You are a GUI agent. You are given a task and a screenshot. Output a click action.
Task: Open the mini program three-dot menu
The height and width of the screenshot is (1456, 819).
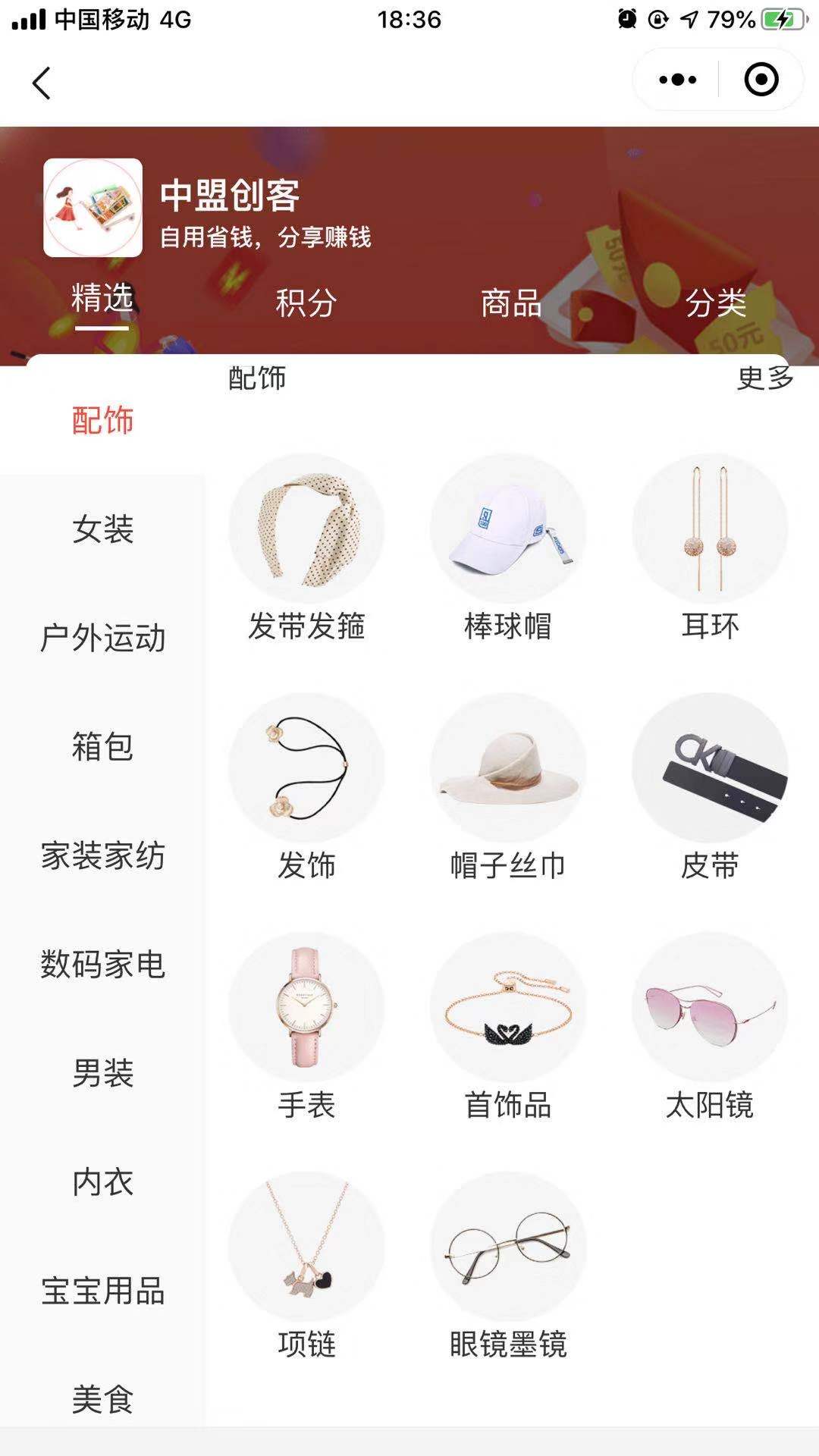[677, 80]
